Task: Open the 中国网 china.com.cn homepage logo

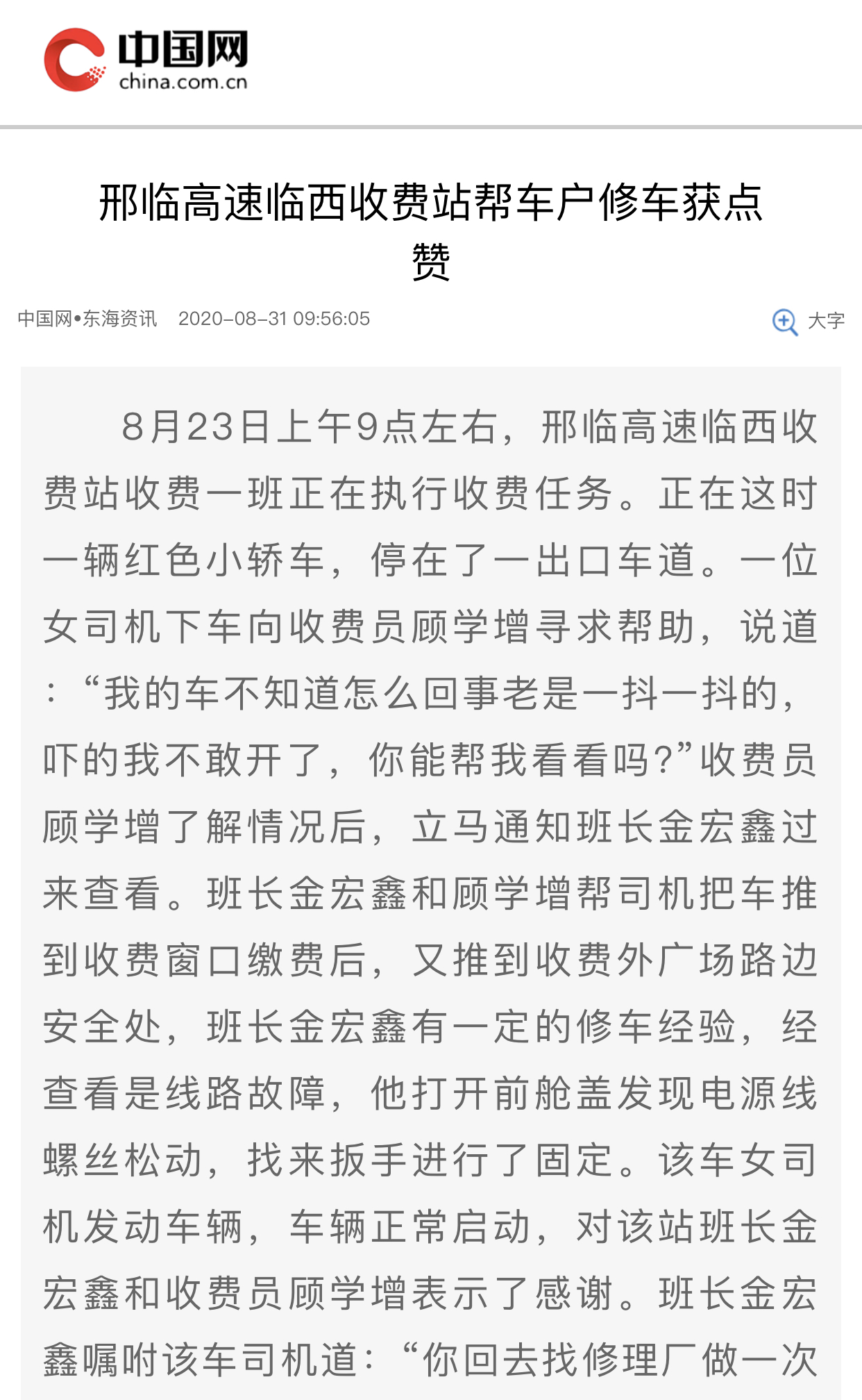Action: (x=146, y=60)
